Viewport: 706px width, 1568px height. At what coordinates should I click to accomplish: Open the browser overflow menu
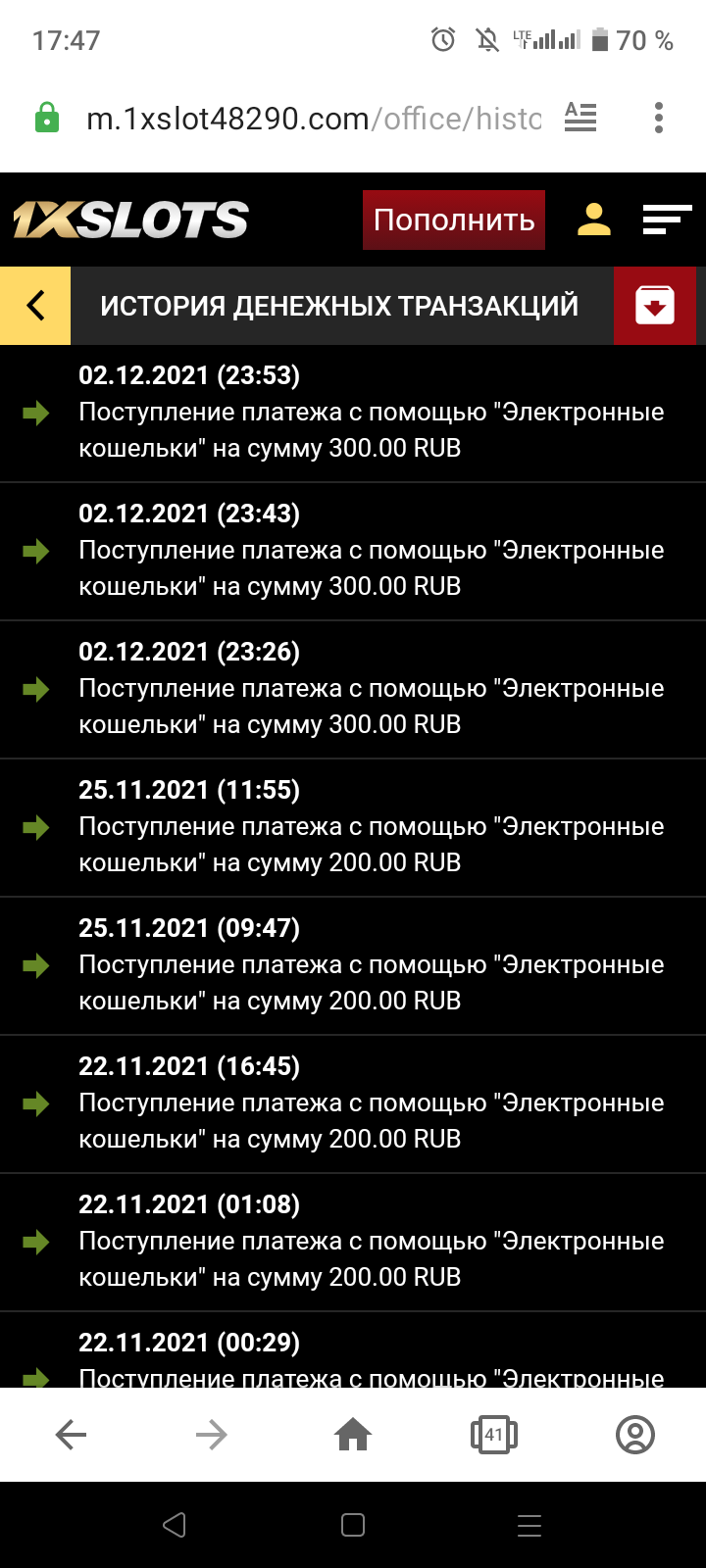(659, 118)
